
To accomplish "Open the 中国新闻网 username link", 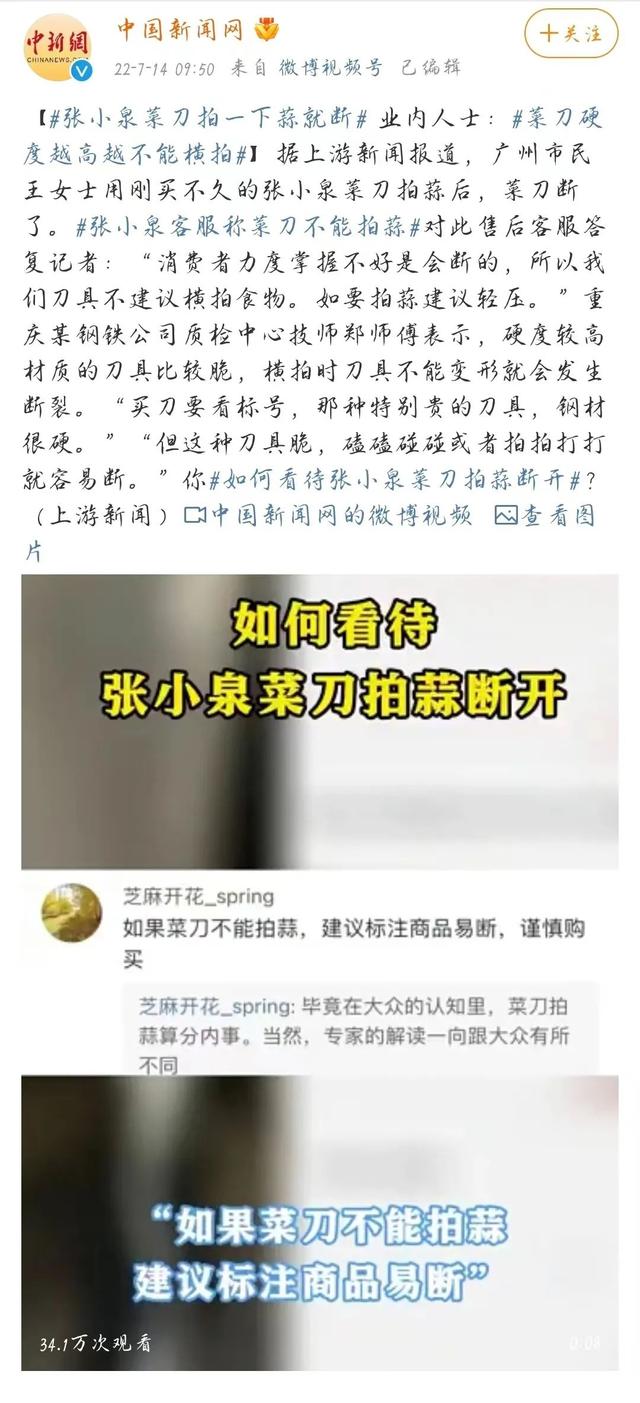I will 180,30.
